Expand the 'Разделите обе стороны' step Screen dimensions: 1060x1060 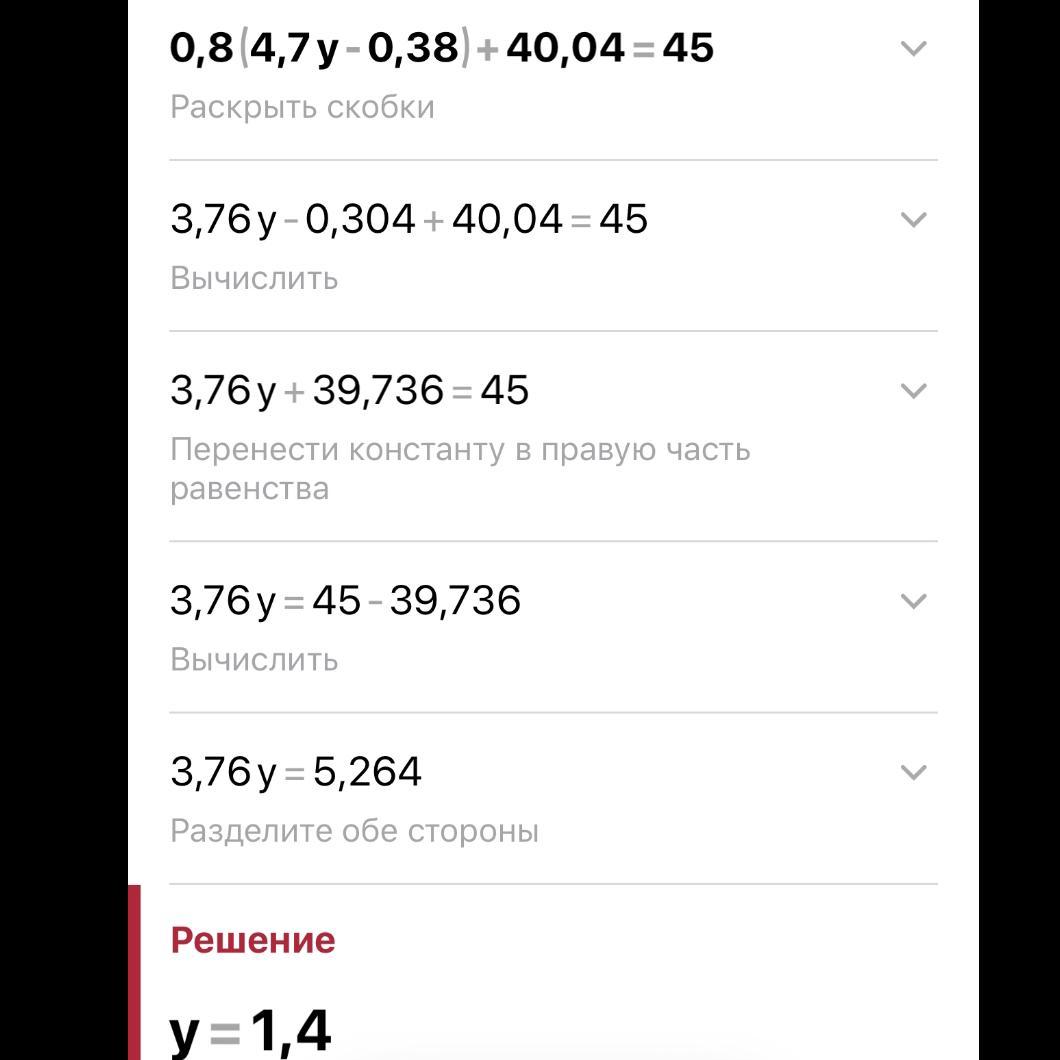(913, 772)
